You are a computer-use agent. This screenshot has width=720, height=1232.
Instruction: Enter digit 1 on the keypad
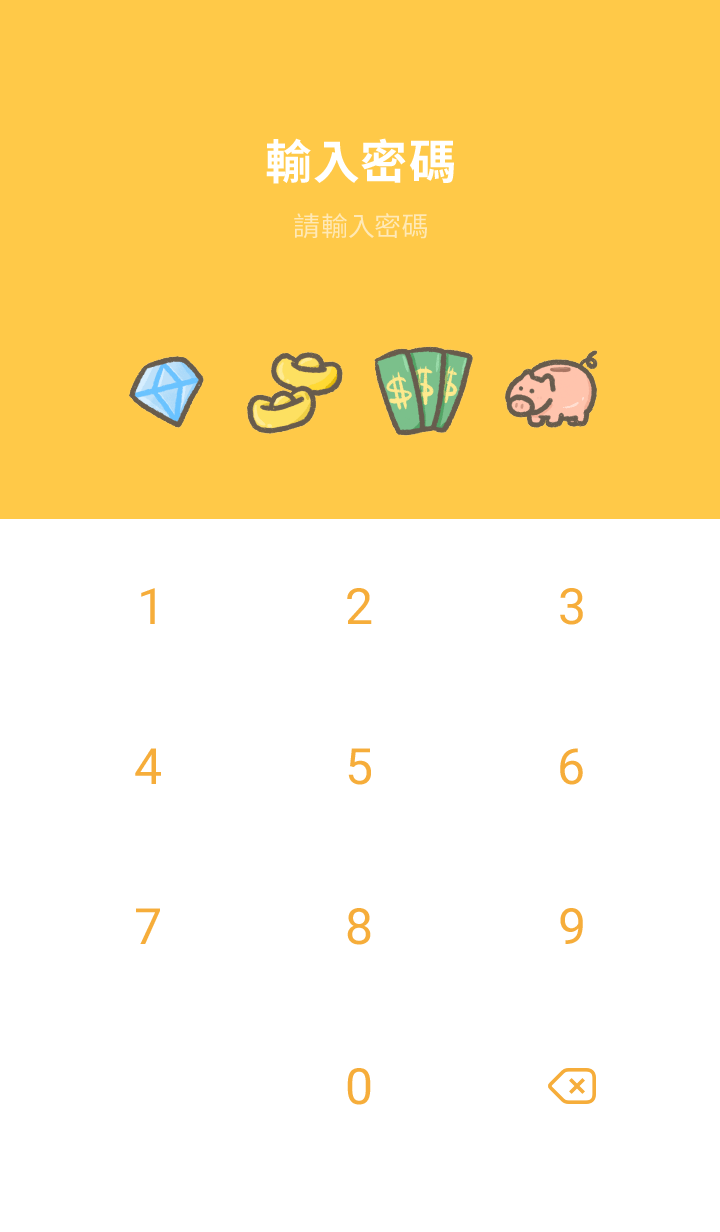[x=149, y=607]
